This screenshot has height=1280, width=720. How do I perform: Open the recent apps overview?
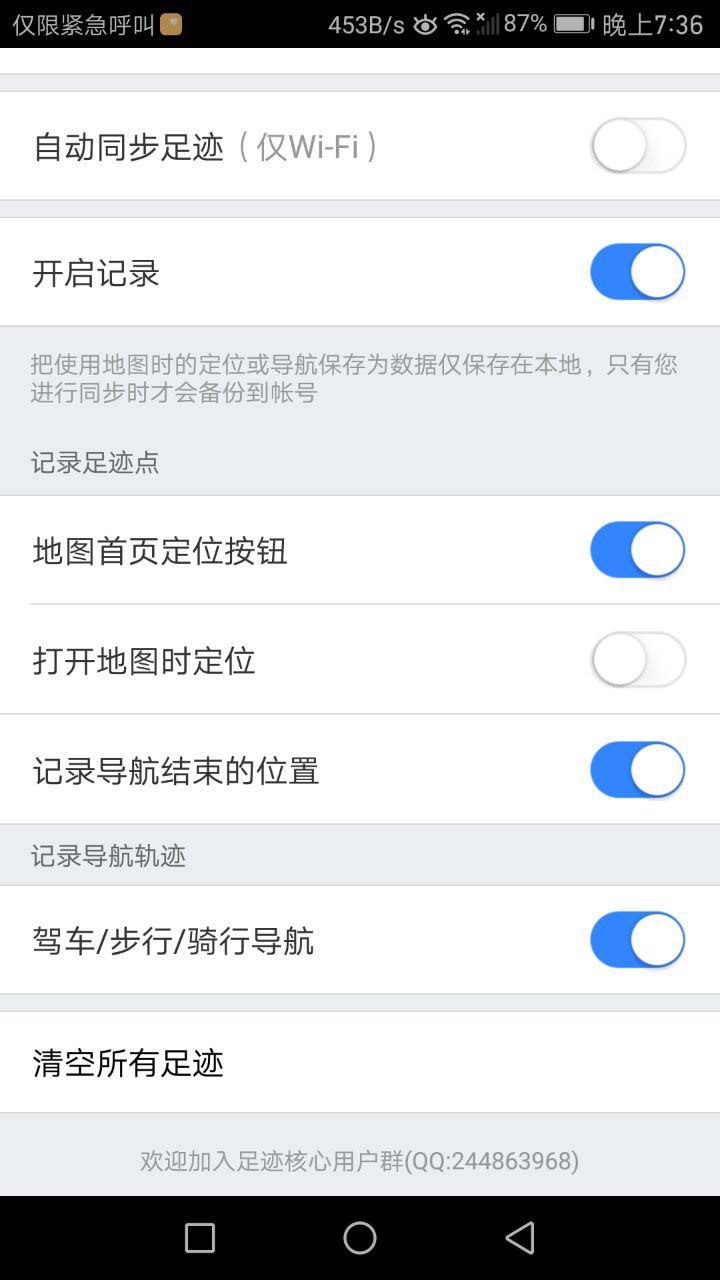[x=200, y=1238]
